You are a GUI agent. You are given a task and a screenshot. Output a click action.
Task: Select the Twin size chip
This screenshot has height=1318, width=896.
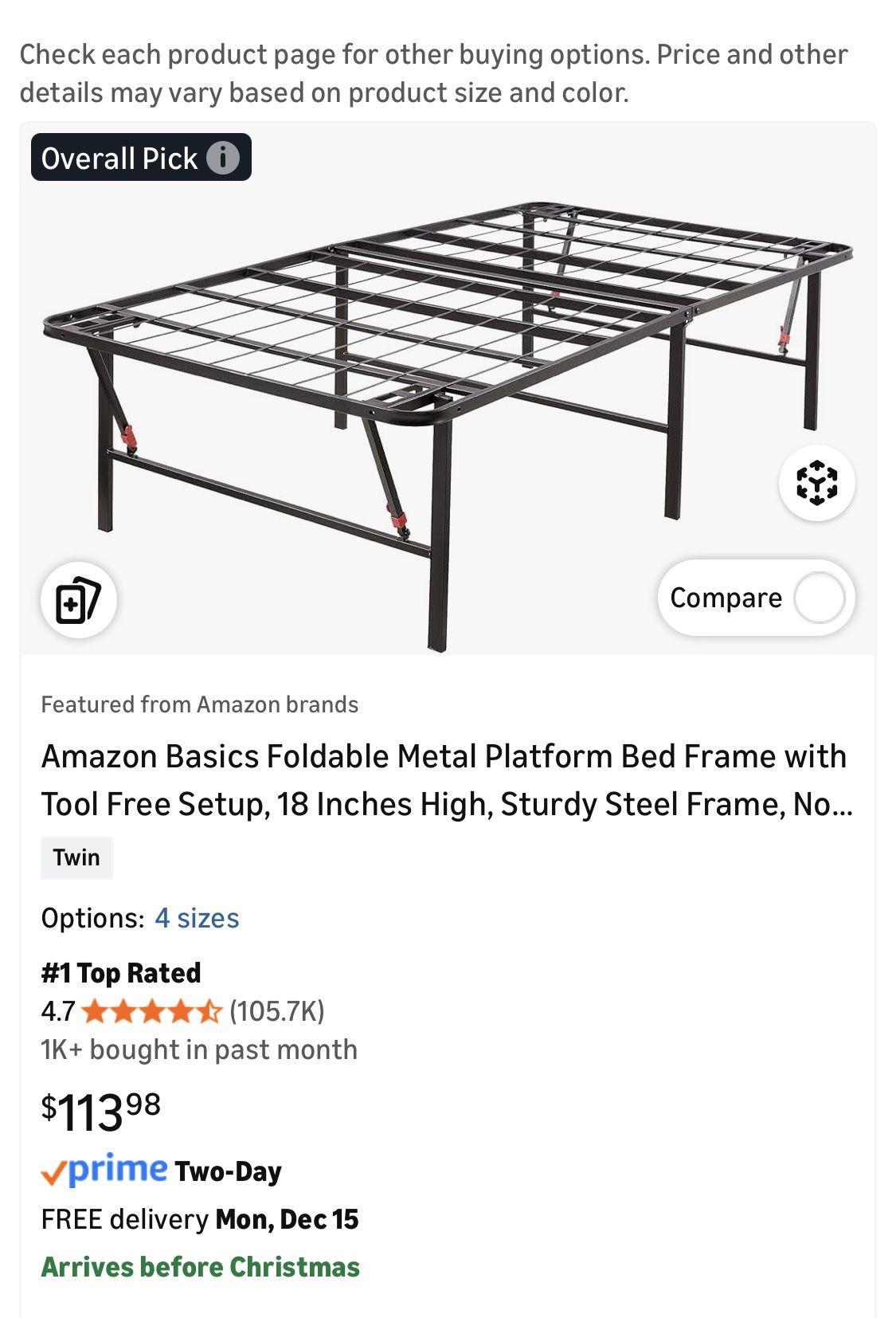[76, 857]
